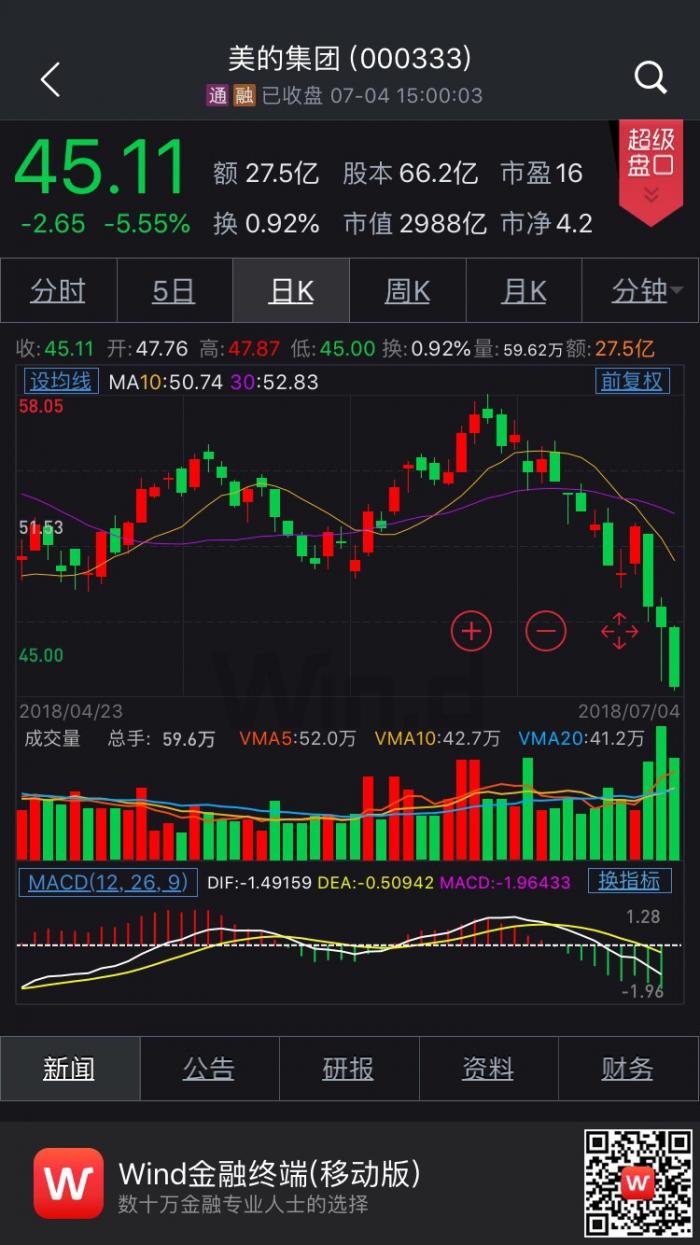Show the 日K daily candlestick tab

coord(291,291)
